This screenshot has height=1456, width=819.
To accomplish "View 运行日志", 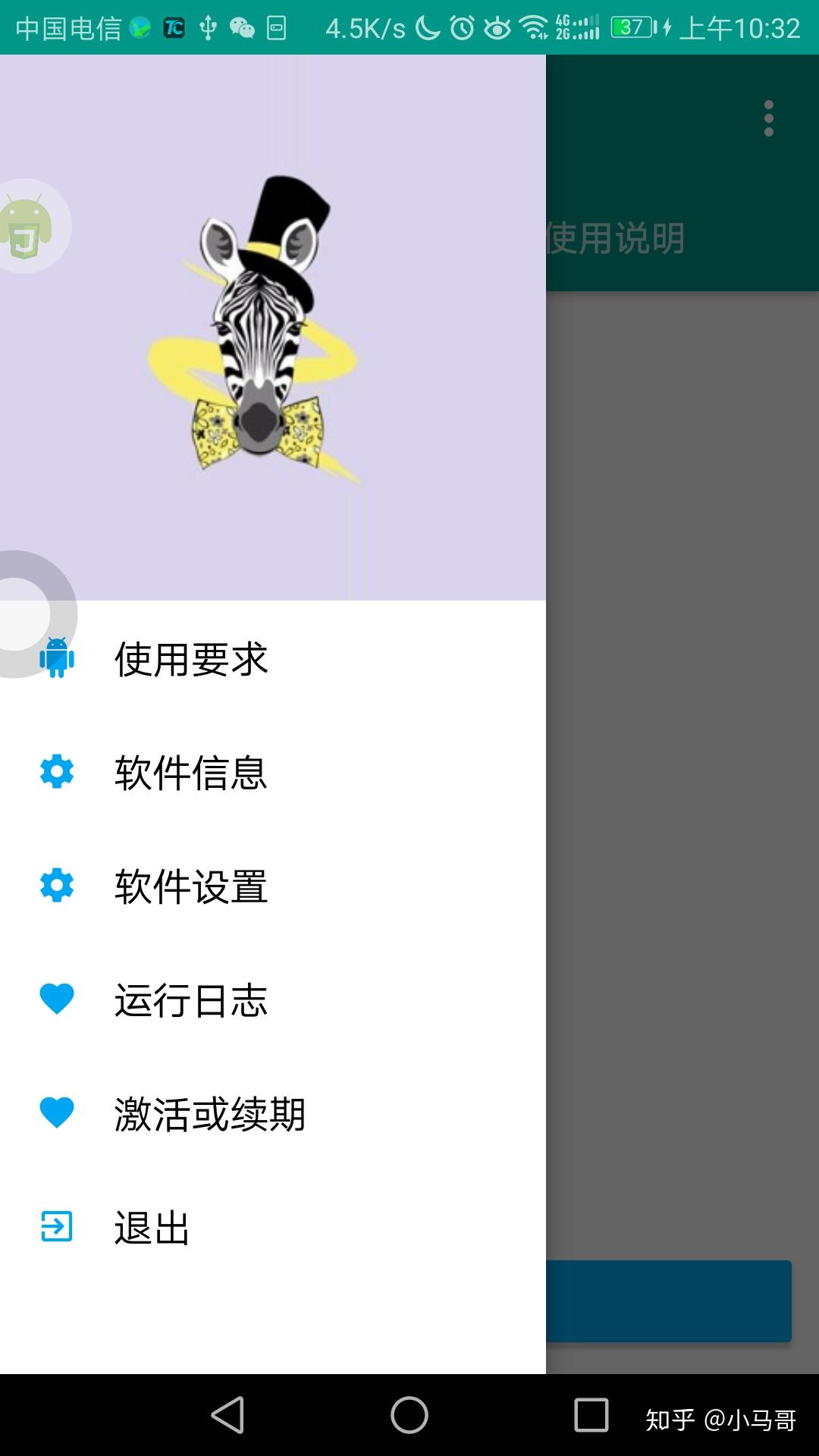I will click(x=273, y=999).
